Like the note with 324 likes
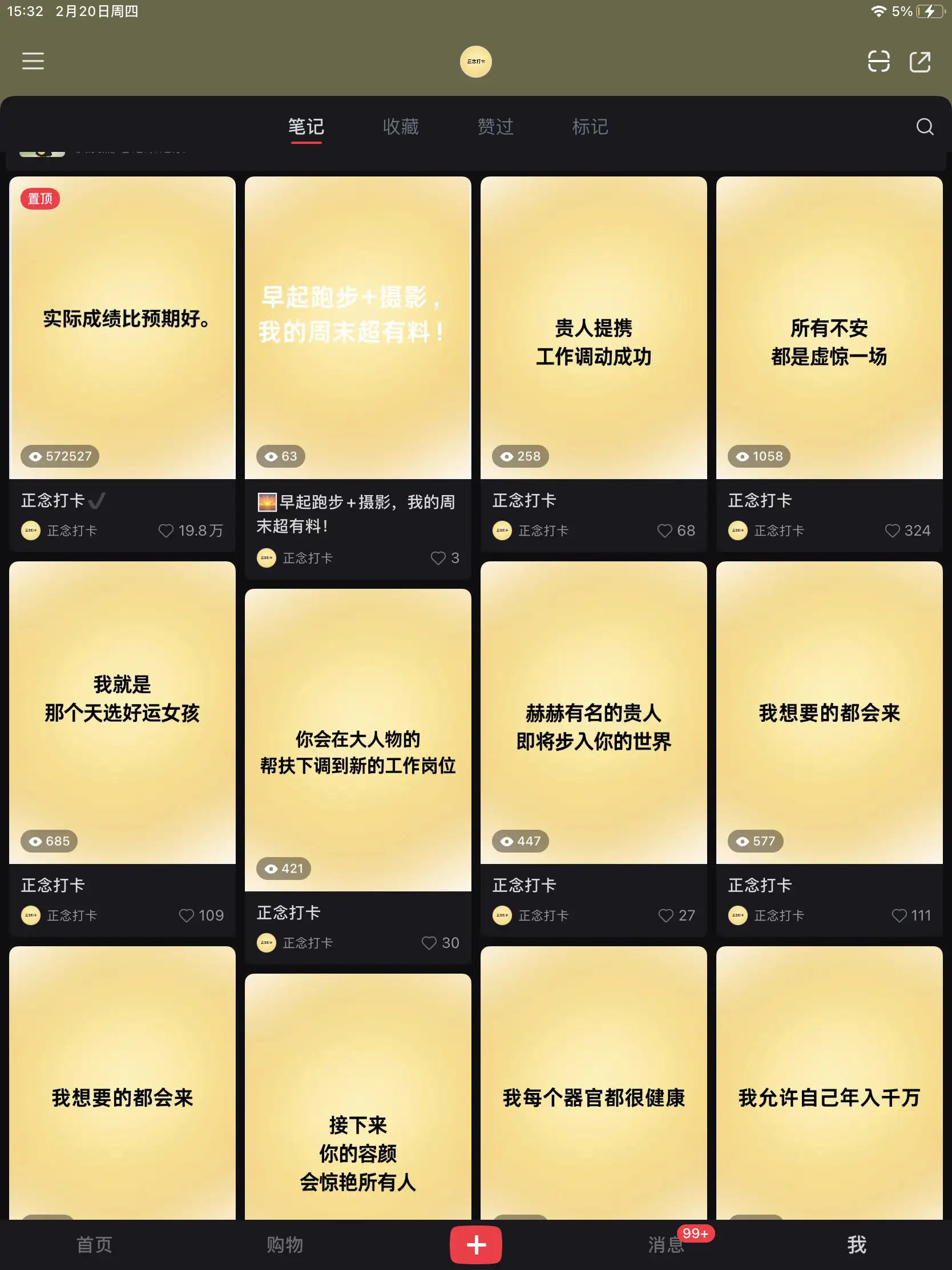Viewport: 952px width, 1270px height. click(892, 530)
